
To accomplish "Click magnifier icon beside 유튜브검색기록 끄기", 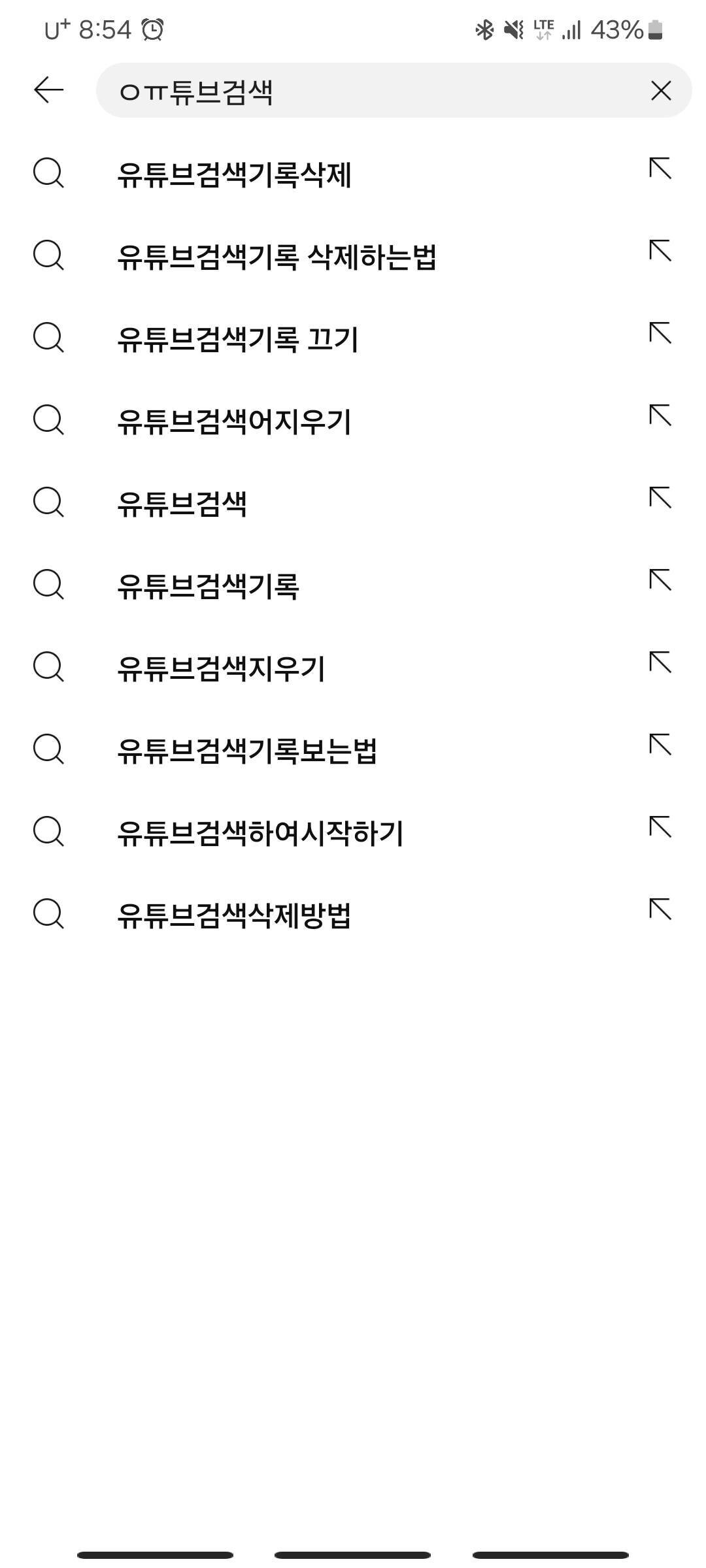I will click(49, 339).
